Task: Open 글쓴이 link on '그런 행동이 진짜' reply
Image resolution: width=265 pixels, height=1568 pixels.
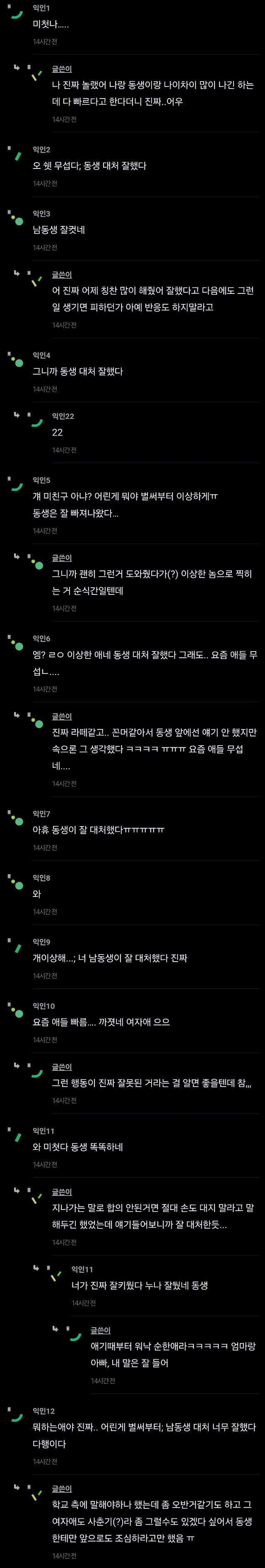Action: click(x=62, y=1067)
